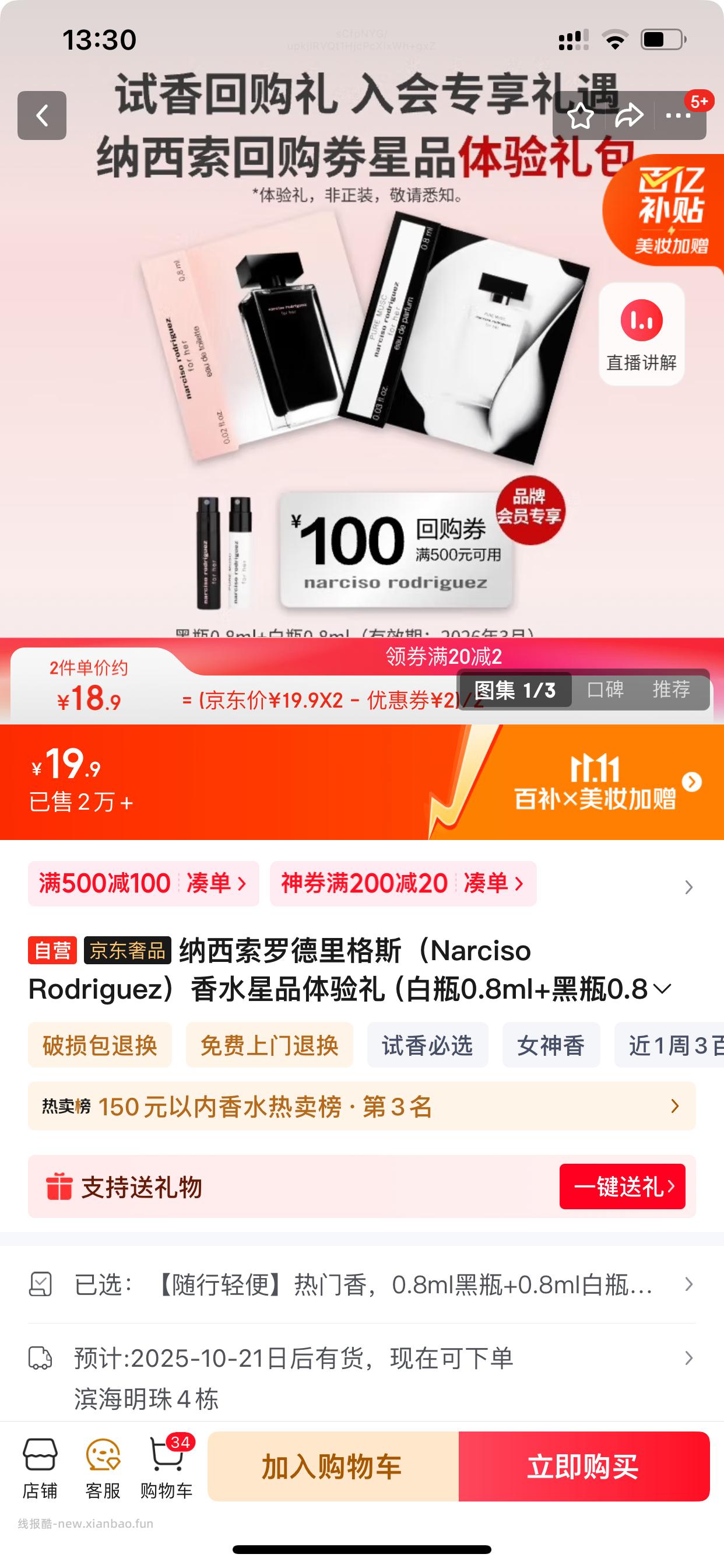The width and height of the screenshot is (724, 1568).
Task: Expand the 满500减100 凑单 promotion
Action: click(x=144, y=884)
